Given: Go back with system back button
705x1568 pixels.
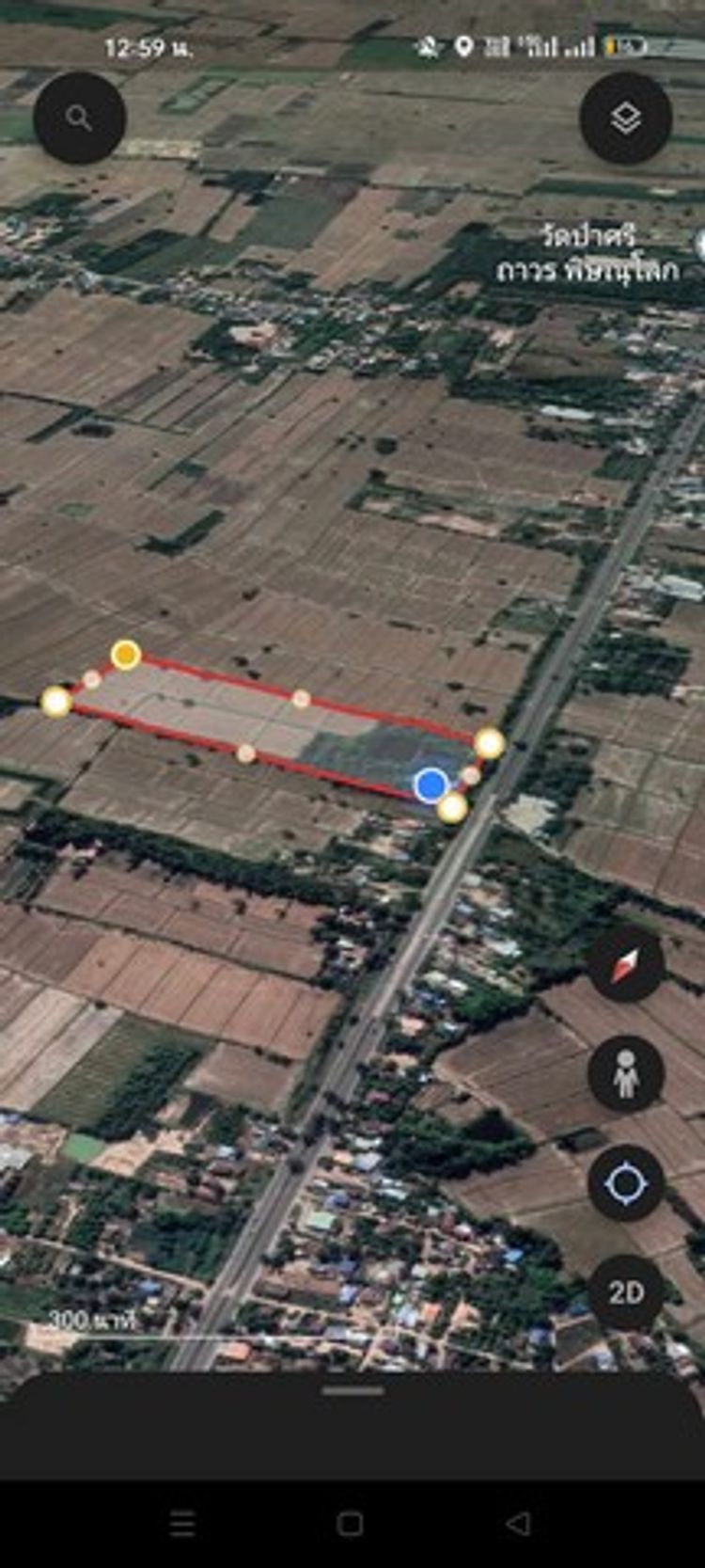Looking at the screenshot, I should point(518,1523).
